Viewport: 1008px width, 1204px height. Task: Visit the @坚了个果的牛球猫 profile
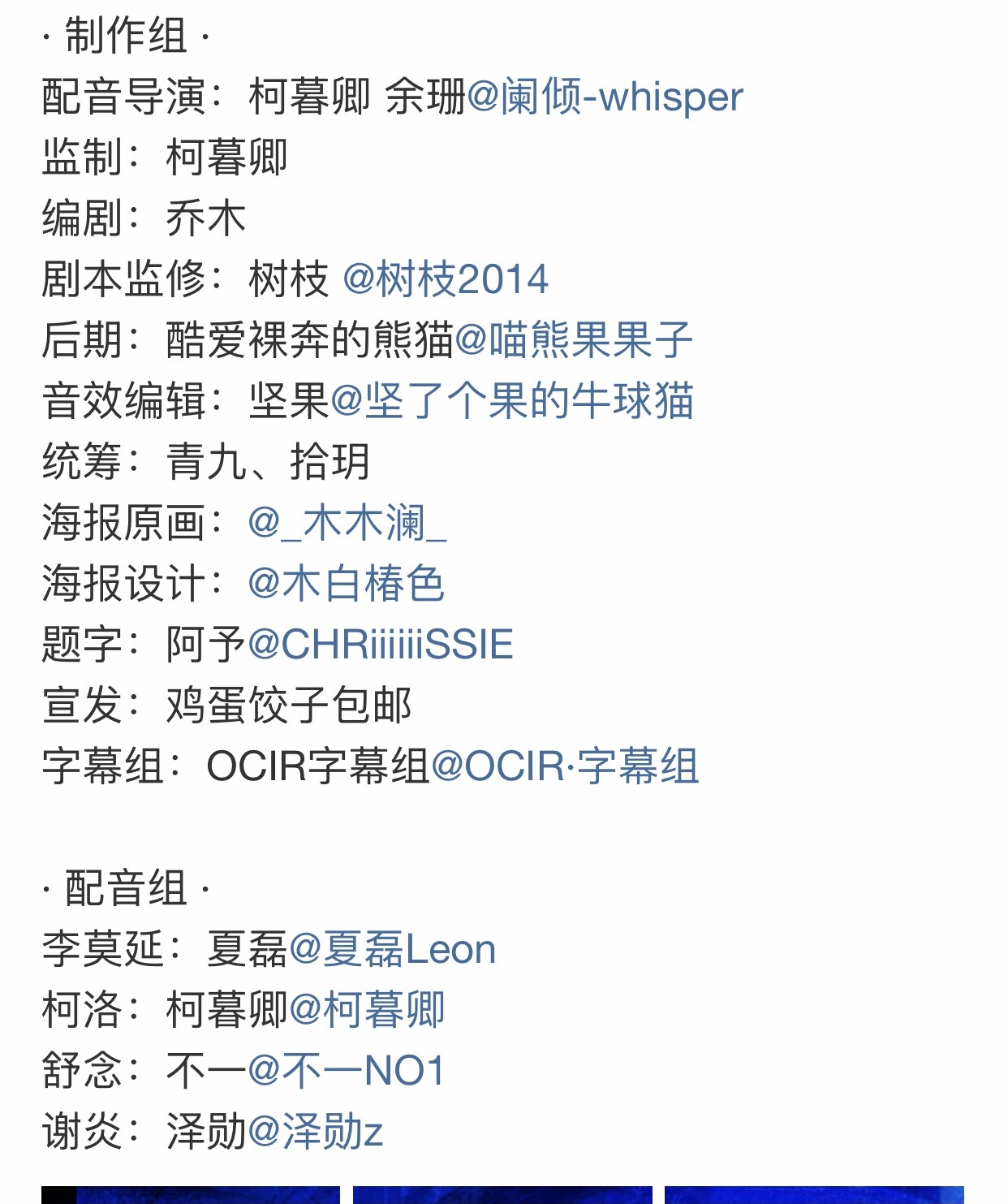click(x=511, y=401)
